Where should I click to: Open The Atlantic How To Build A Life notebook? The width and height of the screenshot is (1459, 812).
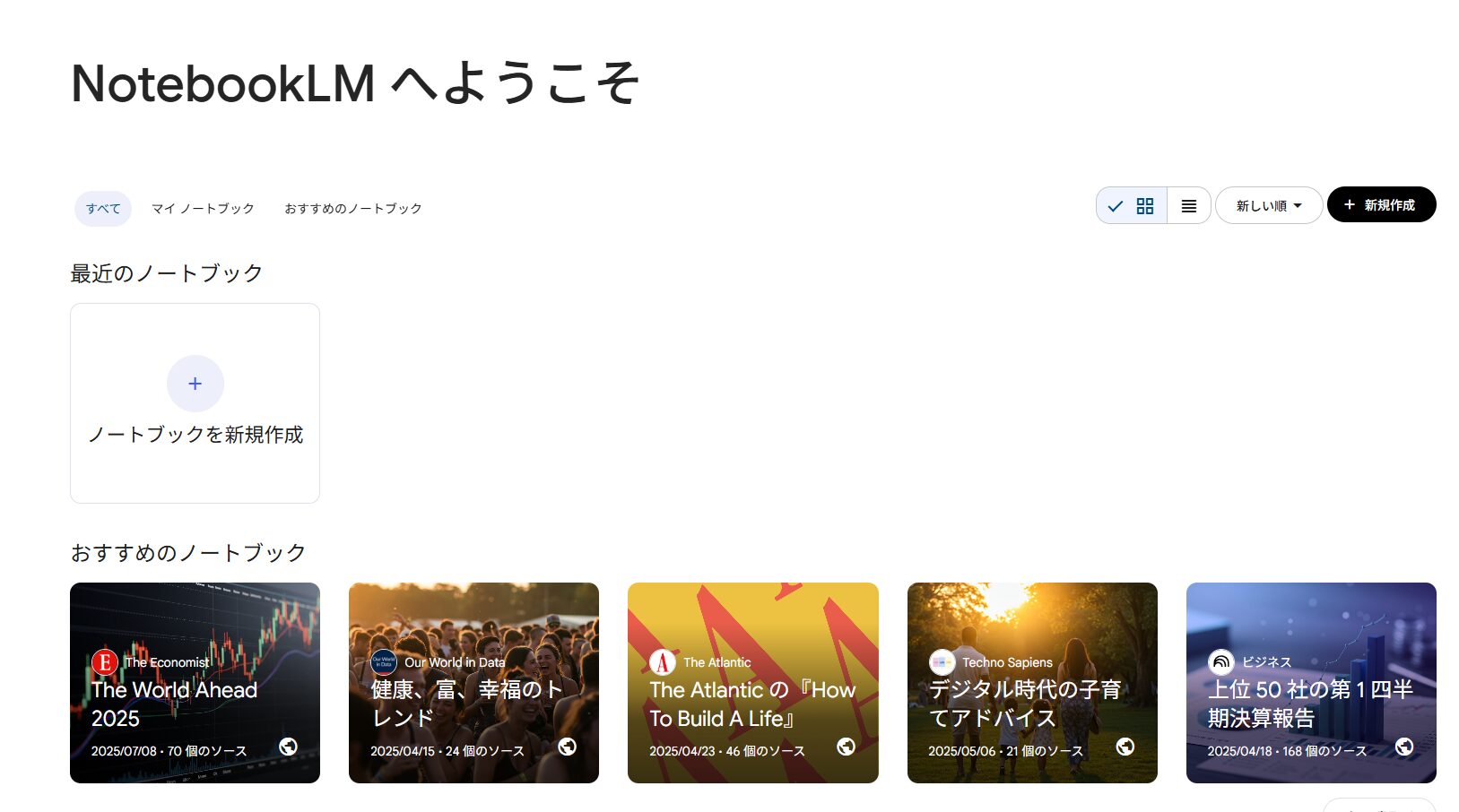point(752,682)
